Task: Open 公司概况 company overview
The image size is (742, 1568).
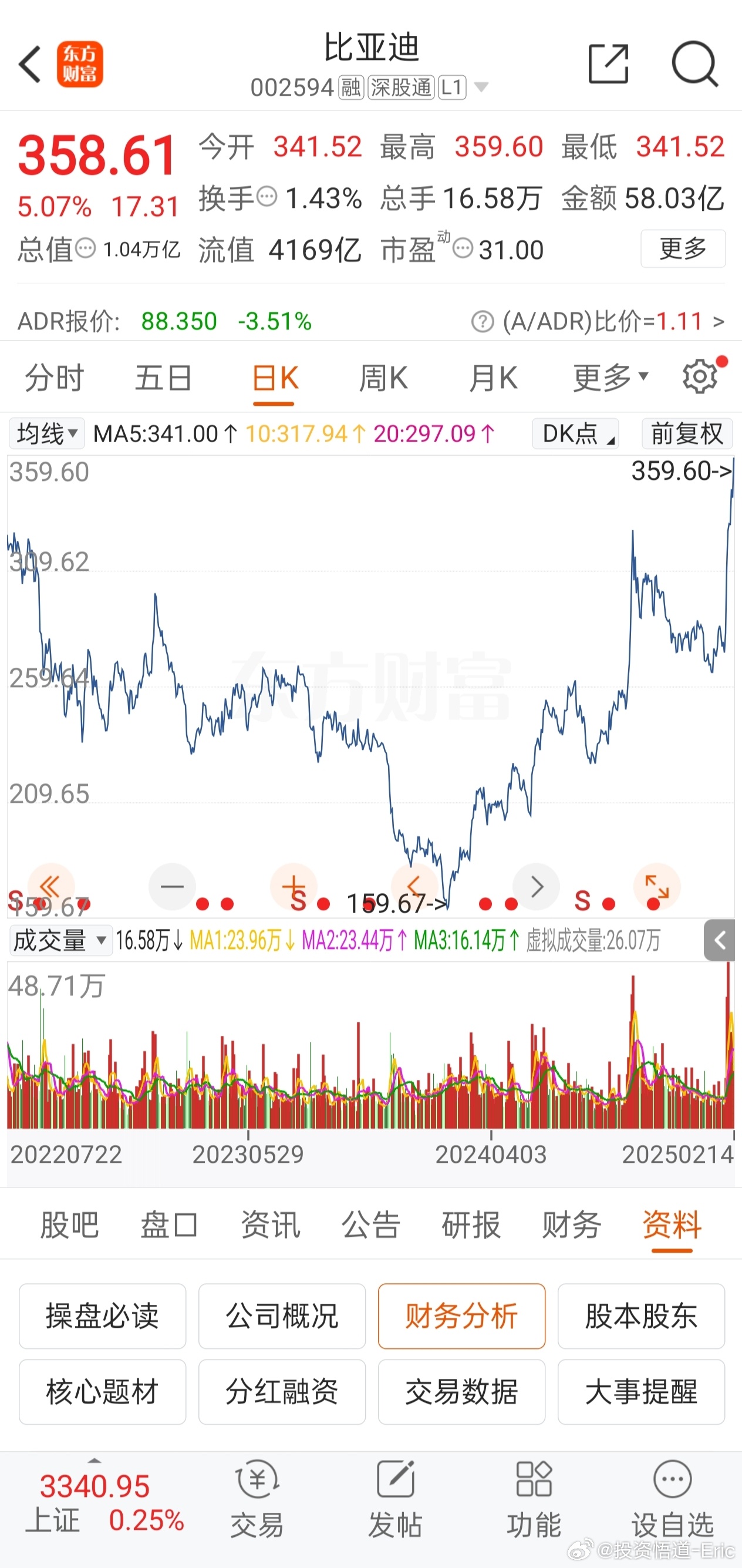Action: pos(282,1316)
